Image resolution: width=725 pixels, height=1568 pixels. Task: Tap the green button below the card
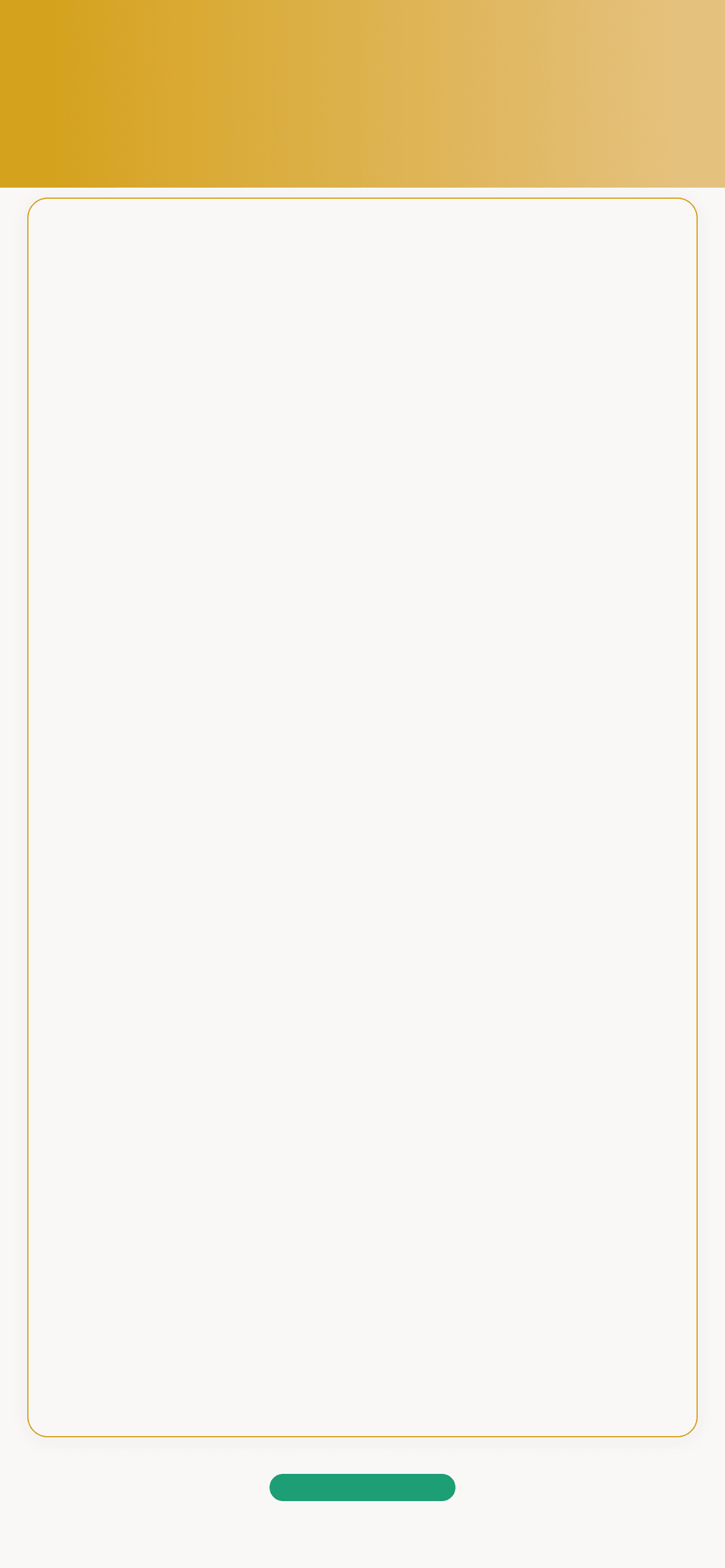point(362,1487)
